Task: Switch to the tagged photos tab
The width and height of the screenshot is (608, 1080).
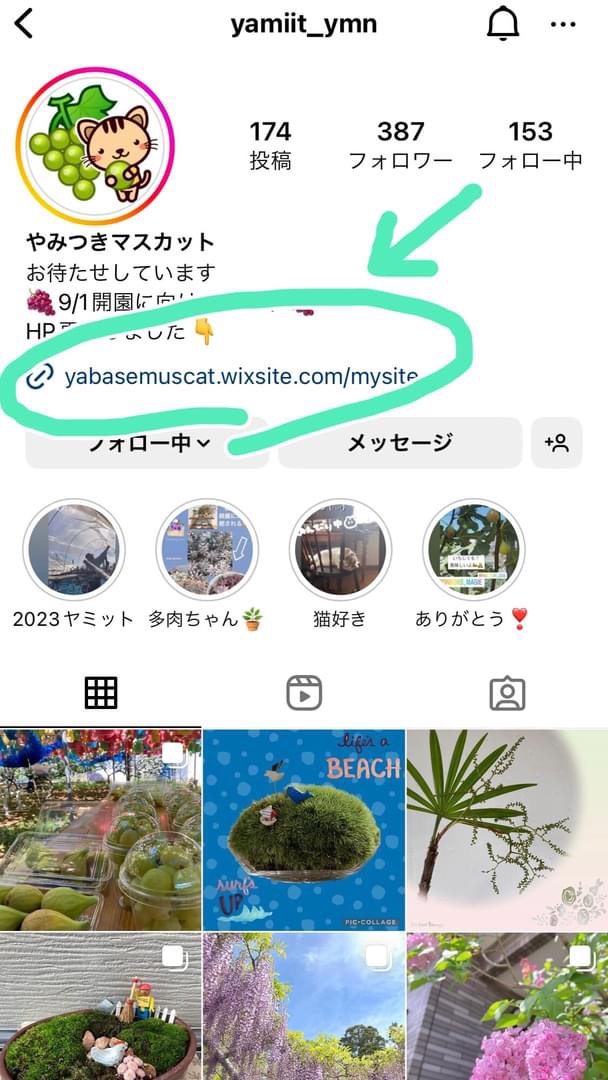Action: tap(507, 692)
